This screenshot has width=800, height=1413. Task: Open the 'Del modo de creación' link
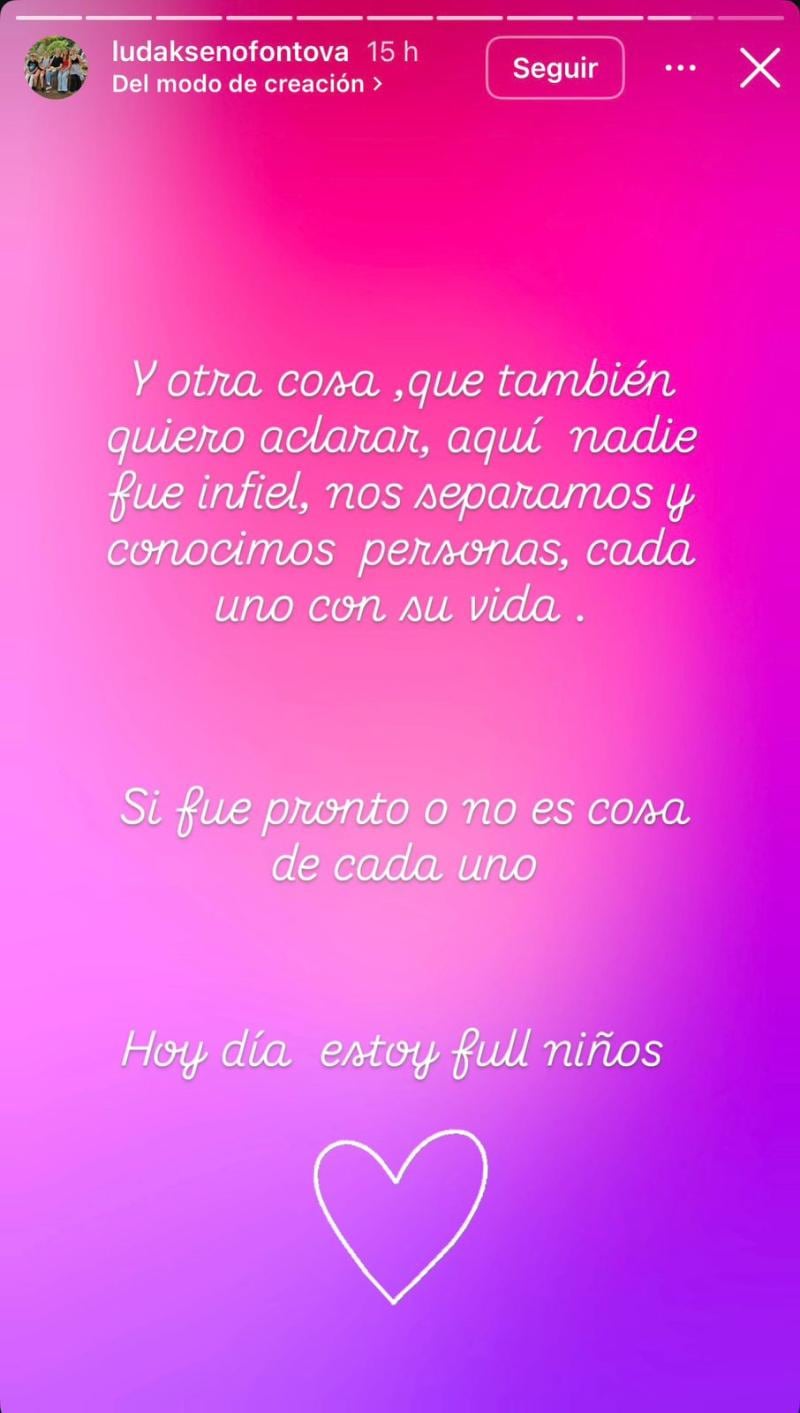[x=246, y=85]
